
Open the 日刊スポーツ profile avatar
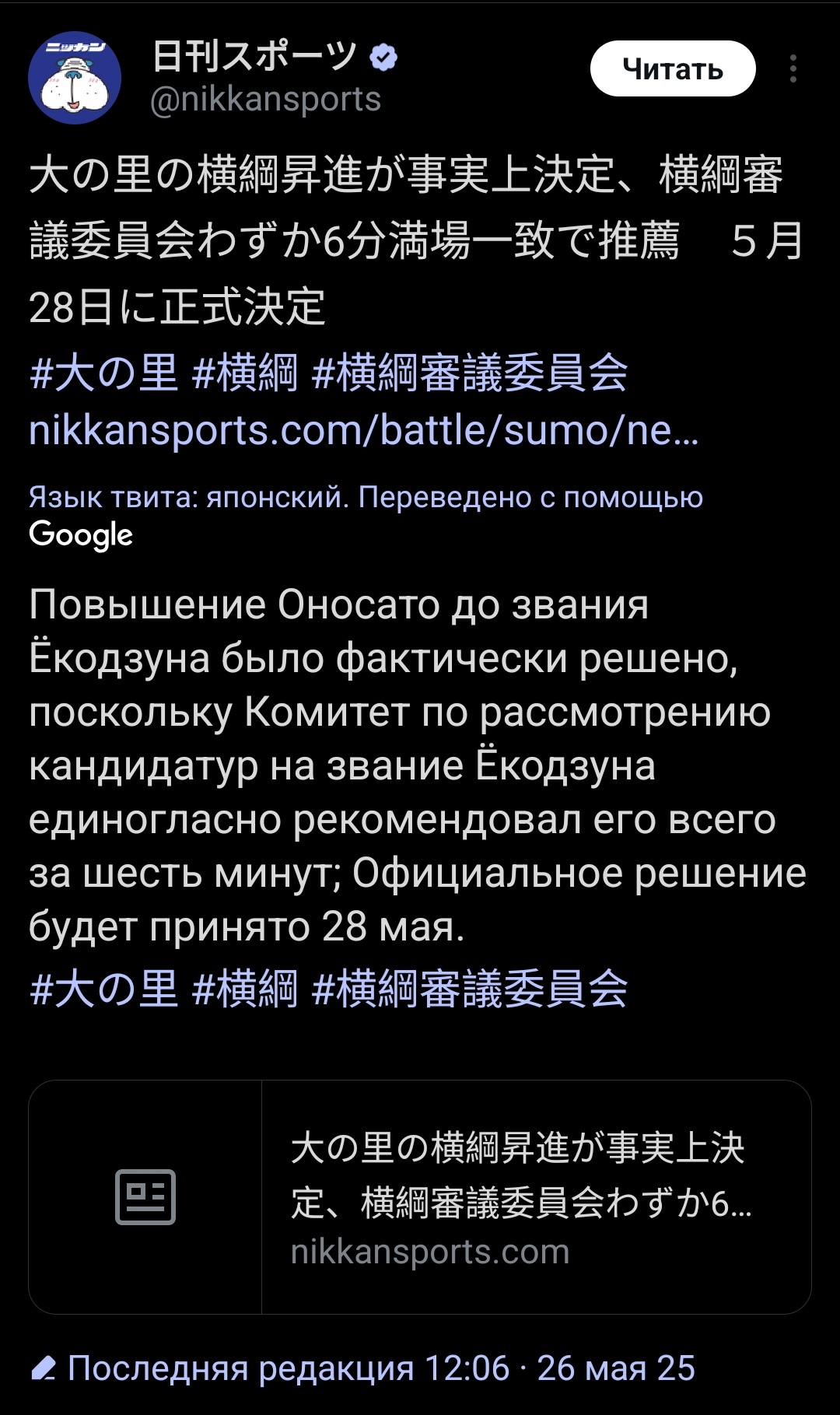[x=75, y=78]
